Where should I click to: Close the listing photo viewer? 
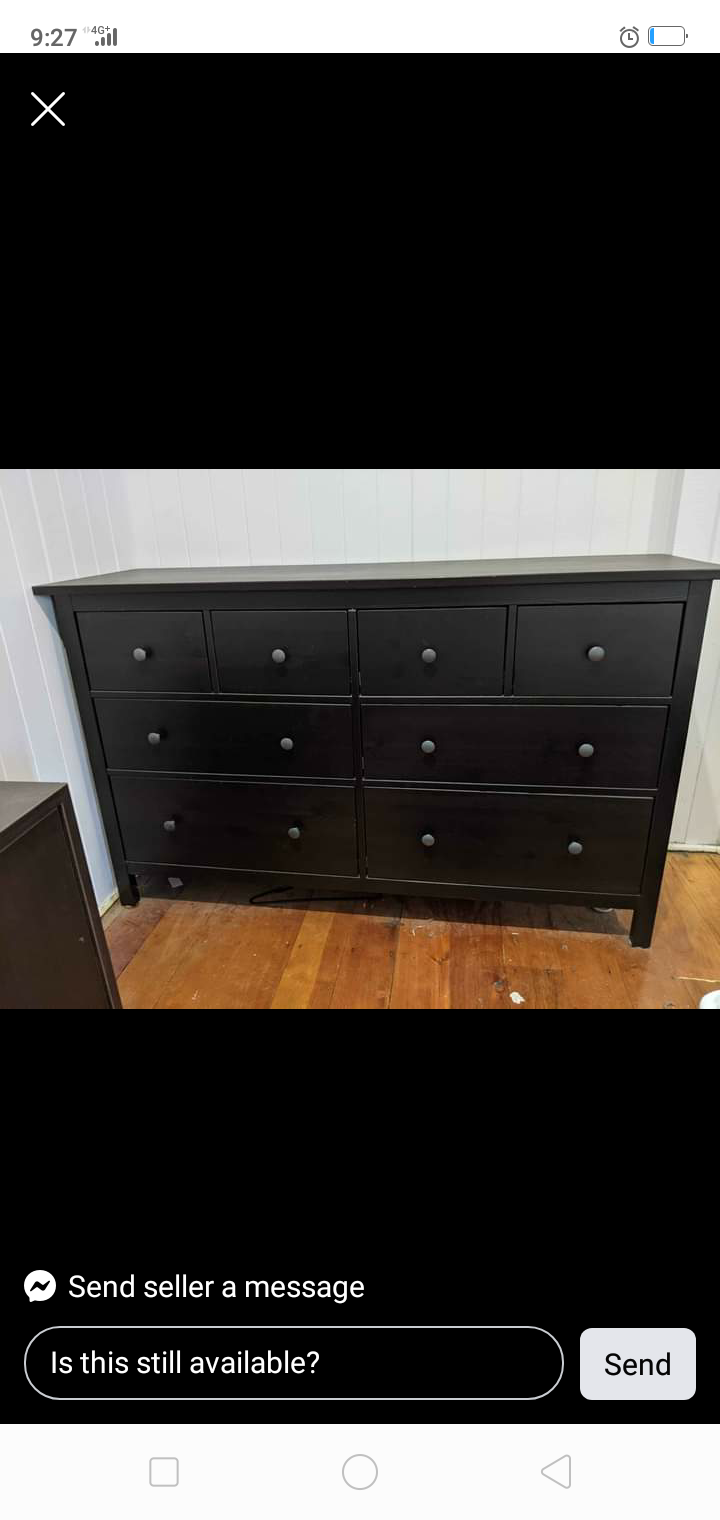pos(48,109)
